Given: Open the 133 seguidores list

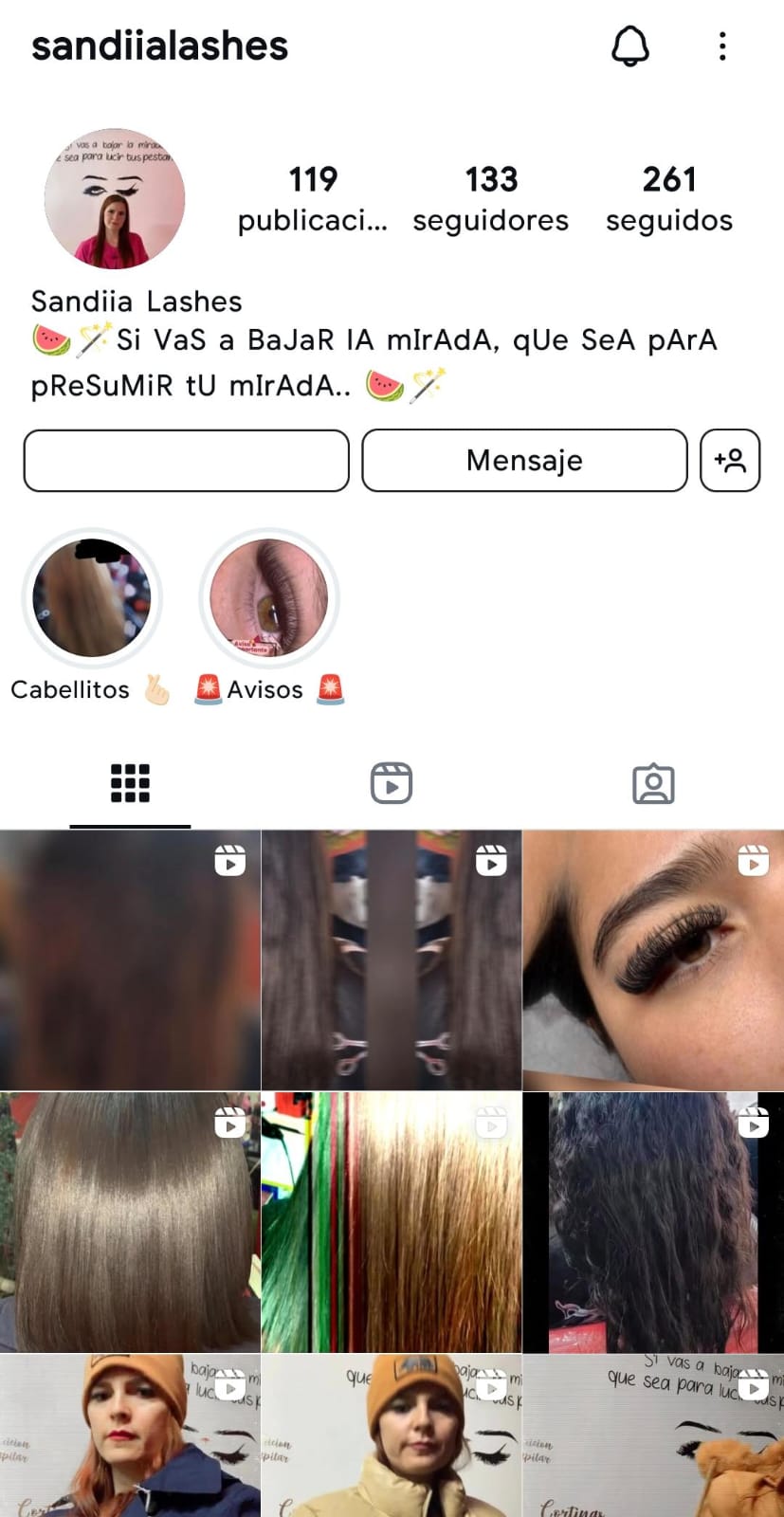Looking at the screenshot, I should [491, 198].
